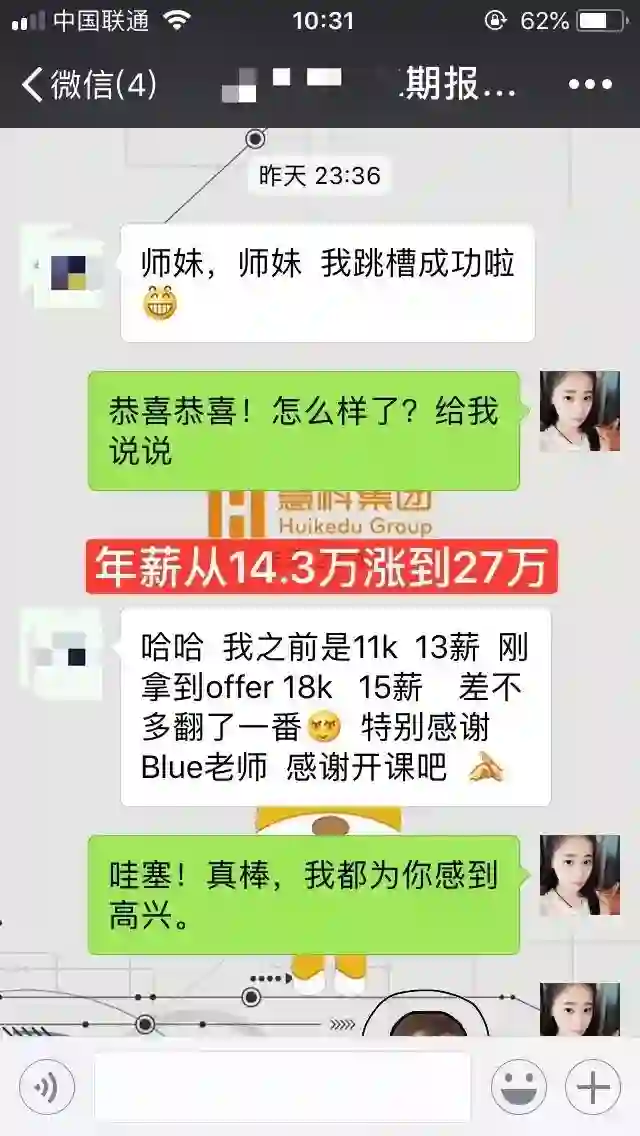The width and height of the screenshot is (640, 1136).
Task: Switch to voice message input
Action: click(x=46, y=1087)
